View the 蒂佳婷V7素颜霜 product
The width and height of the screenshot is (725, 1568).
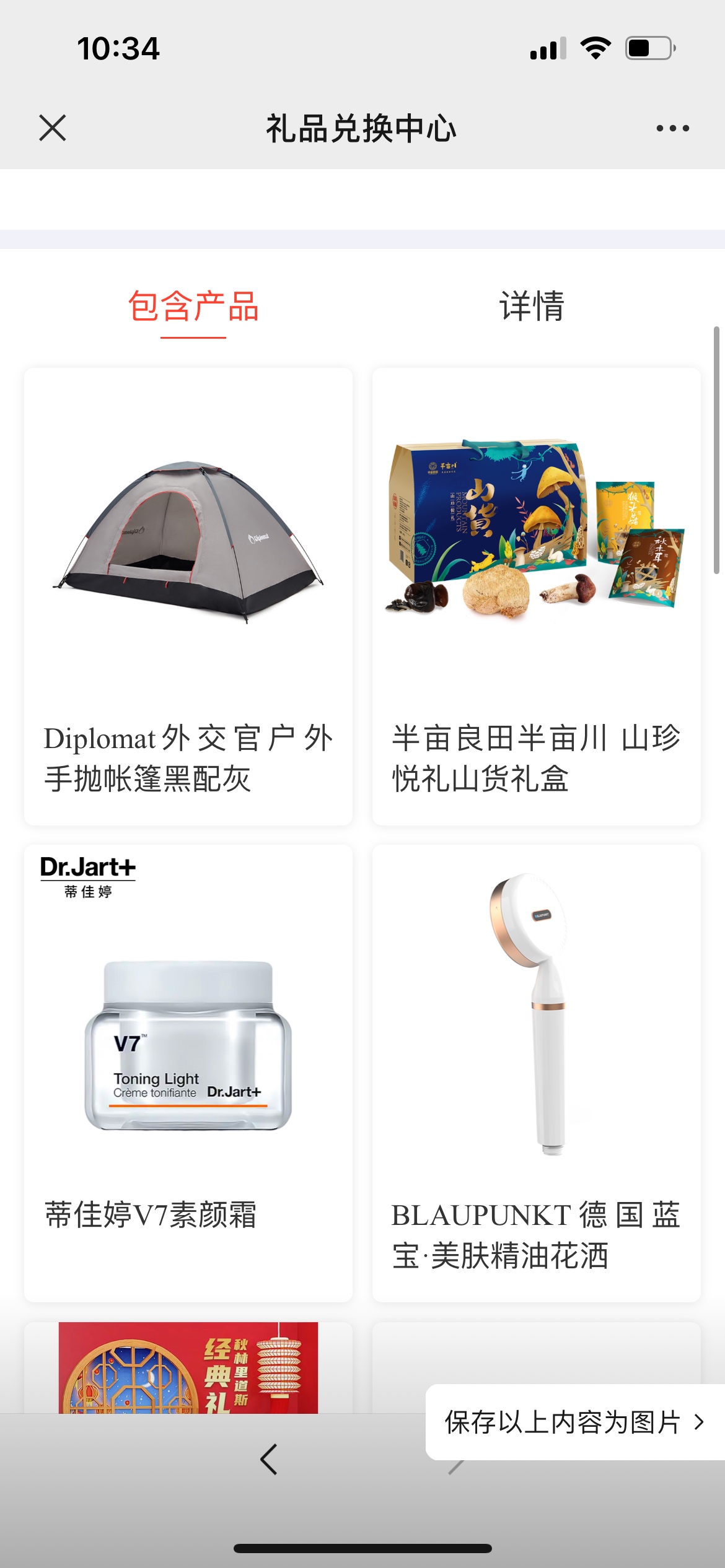click(188, 1073)
